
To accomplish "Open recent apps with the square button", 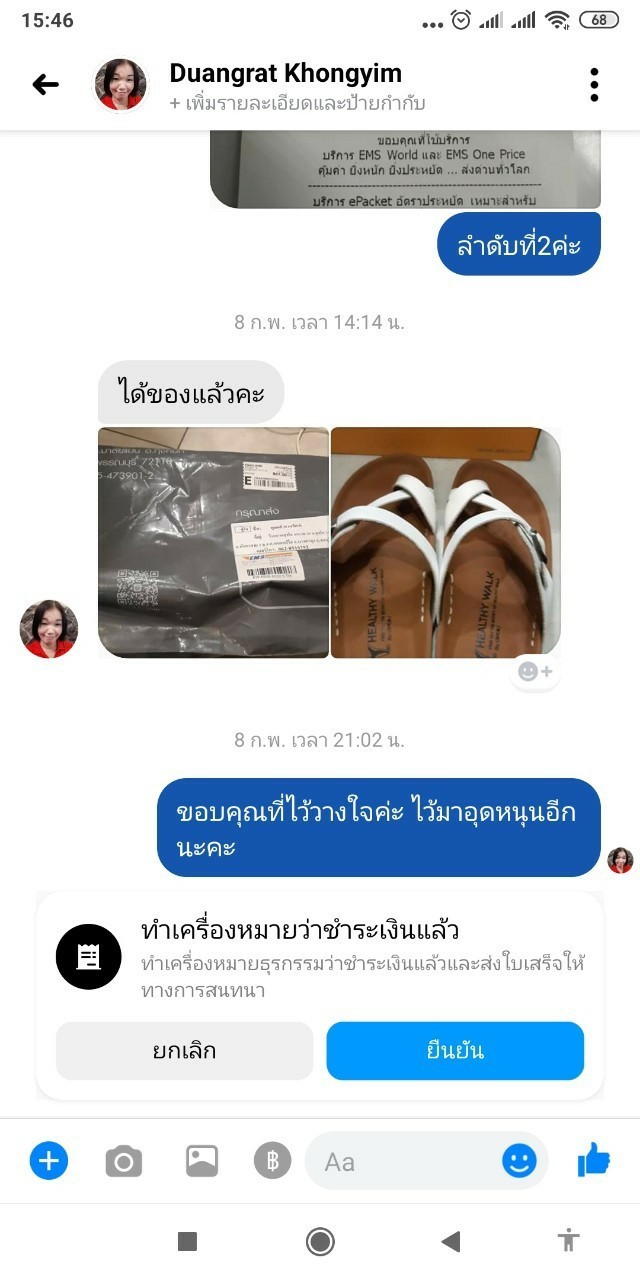I will (x=187, y=1241).
